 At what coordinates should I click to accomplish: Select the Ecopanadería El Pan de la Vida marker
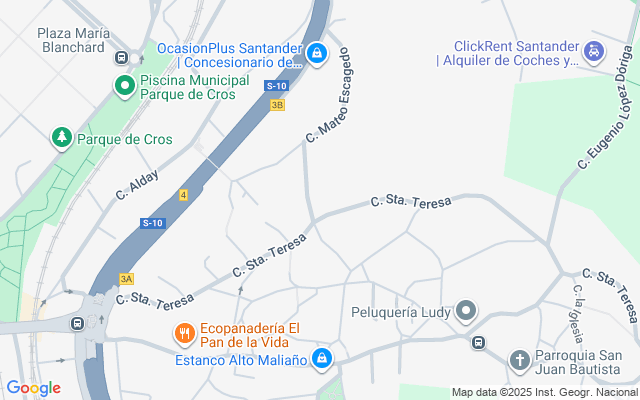184,333
